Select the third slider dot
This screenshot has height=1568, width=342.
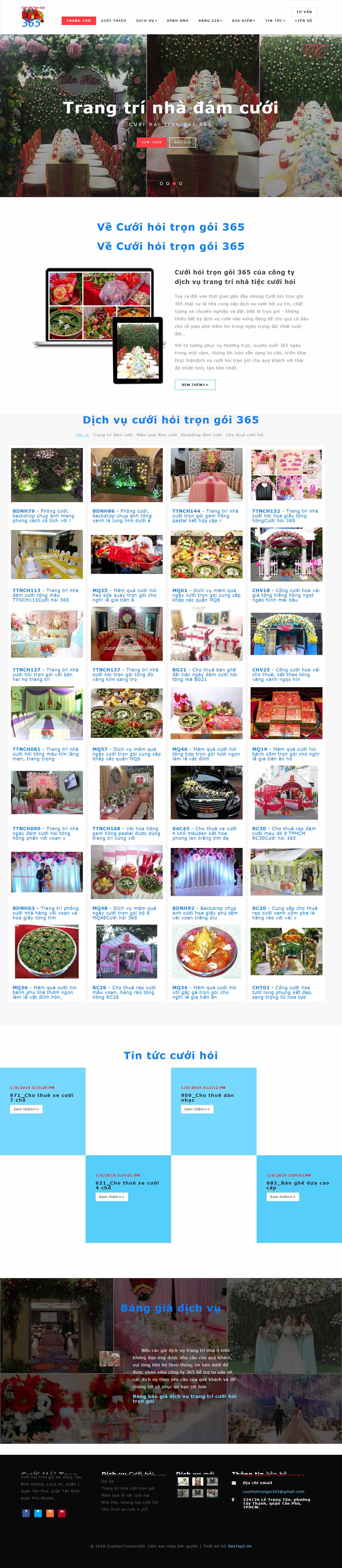click(x=174, y=183)
